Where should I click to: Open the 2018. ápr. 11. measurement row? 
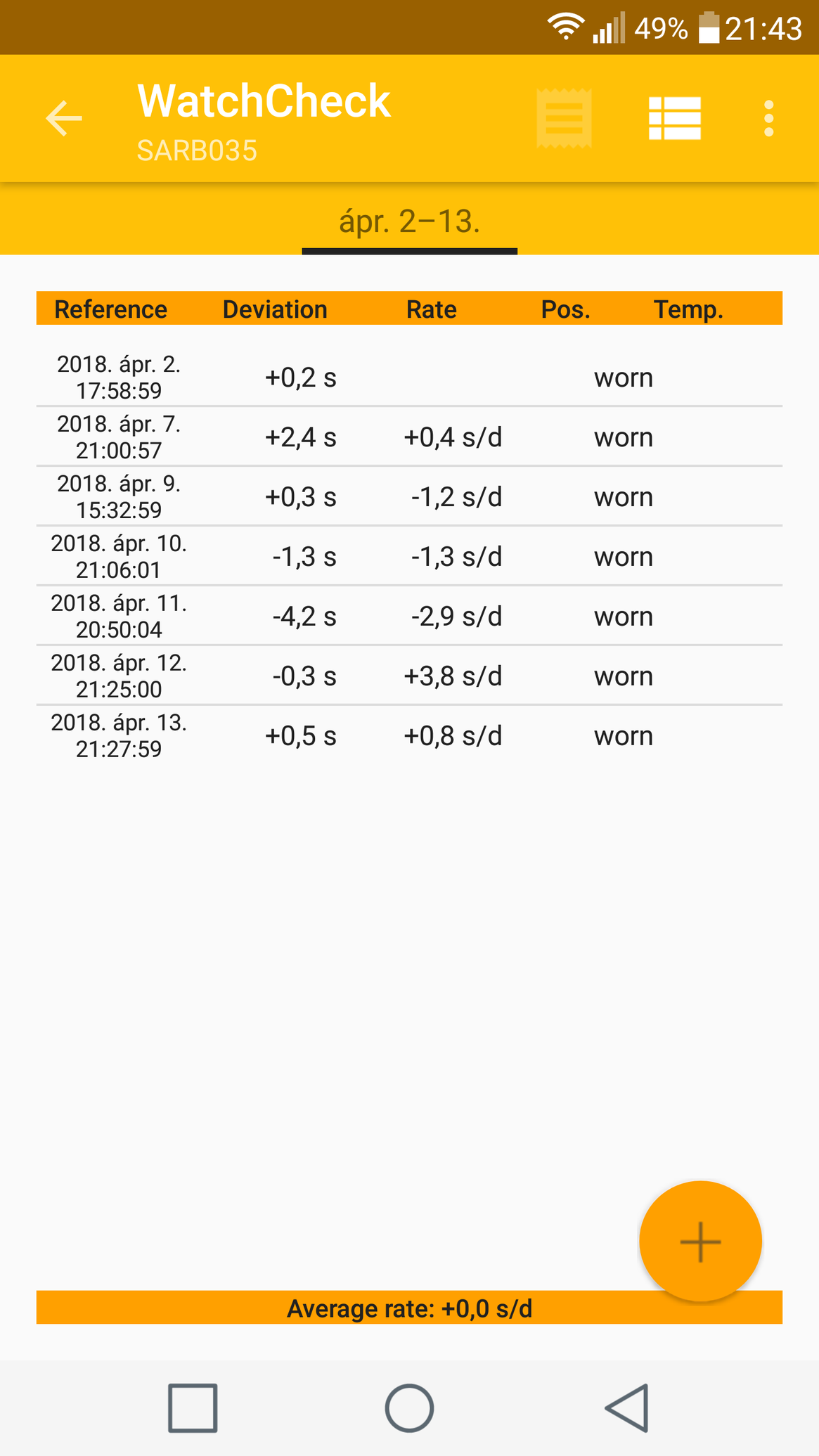[409, 616]
